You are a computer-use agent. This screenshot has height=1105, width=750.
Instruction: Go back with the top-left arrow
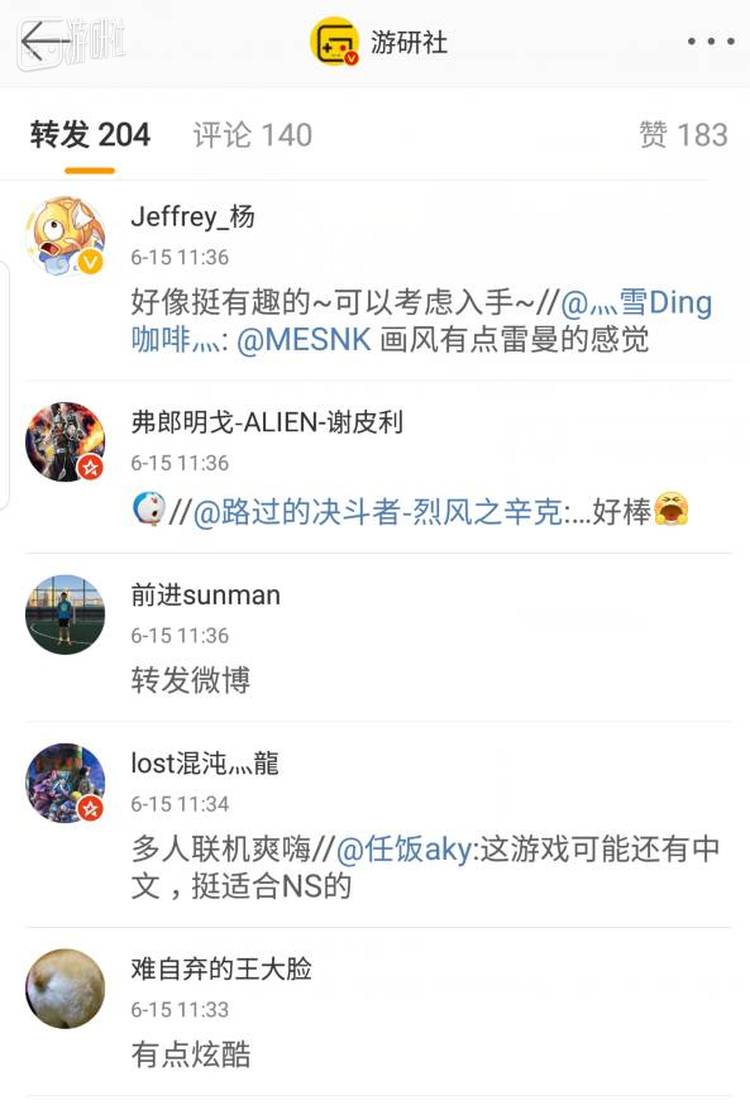click(x=42, y=42)
